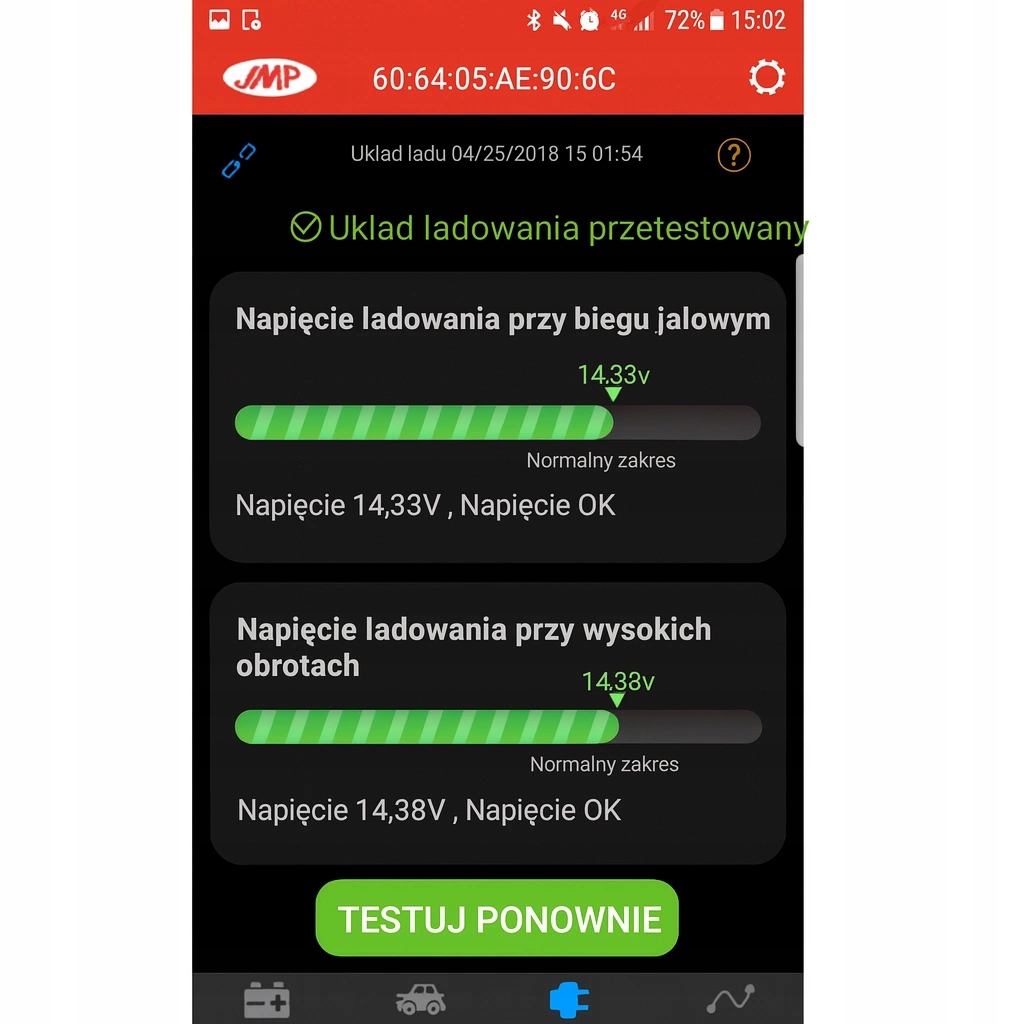Switch to the car cranking test tab

tap(420, 999)
